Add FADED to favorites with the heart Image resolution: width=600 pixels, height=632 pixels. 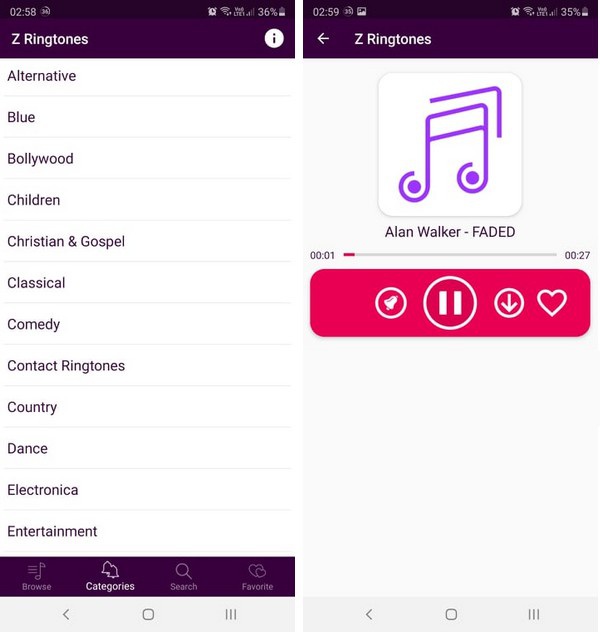[x=552, y=302]
